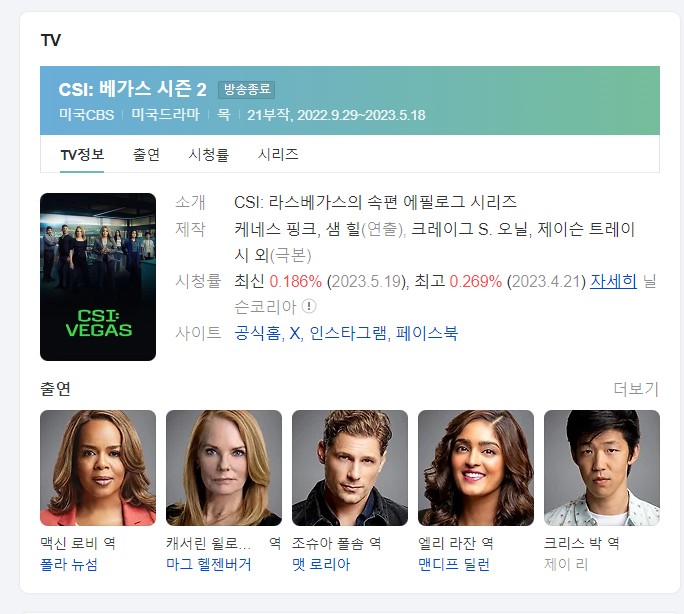This screenshot has height=614, width=684.
Task: Open the CSI: 베가스 시즌 2 title
Action: click(x=132, y=90)
